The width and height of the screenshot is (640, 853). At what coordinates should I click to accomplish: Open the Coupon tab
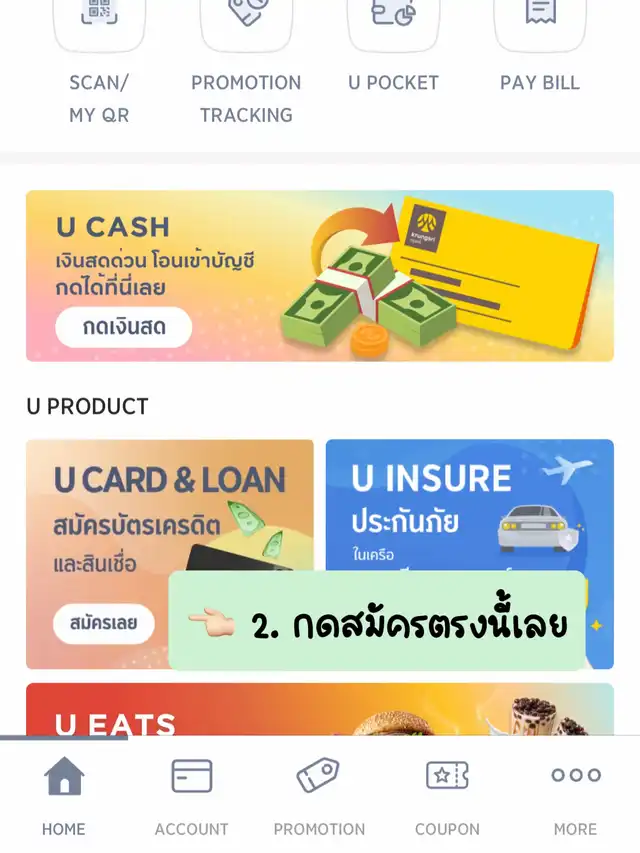pos(447,795)
